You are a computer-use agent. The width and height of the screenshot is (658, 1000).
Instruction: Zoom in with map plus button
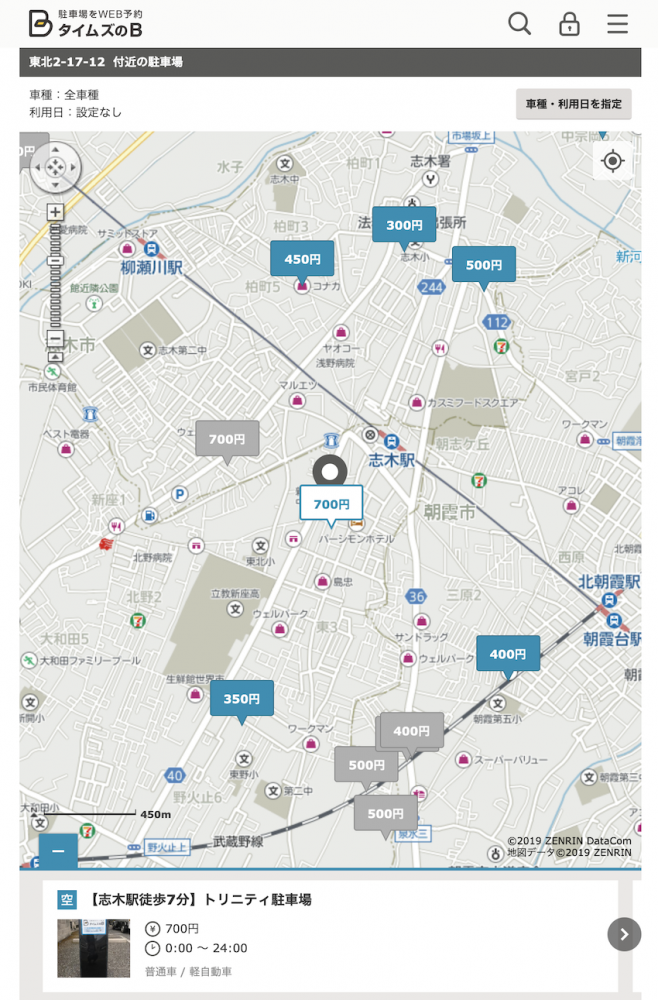(55, 212)
